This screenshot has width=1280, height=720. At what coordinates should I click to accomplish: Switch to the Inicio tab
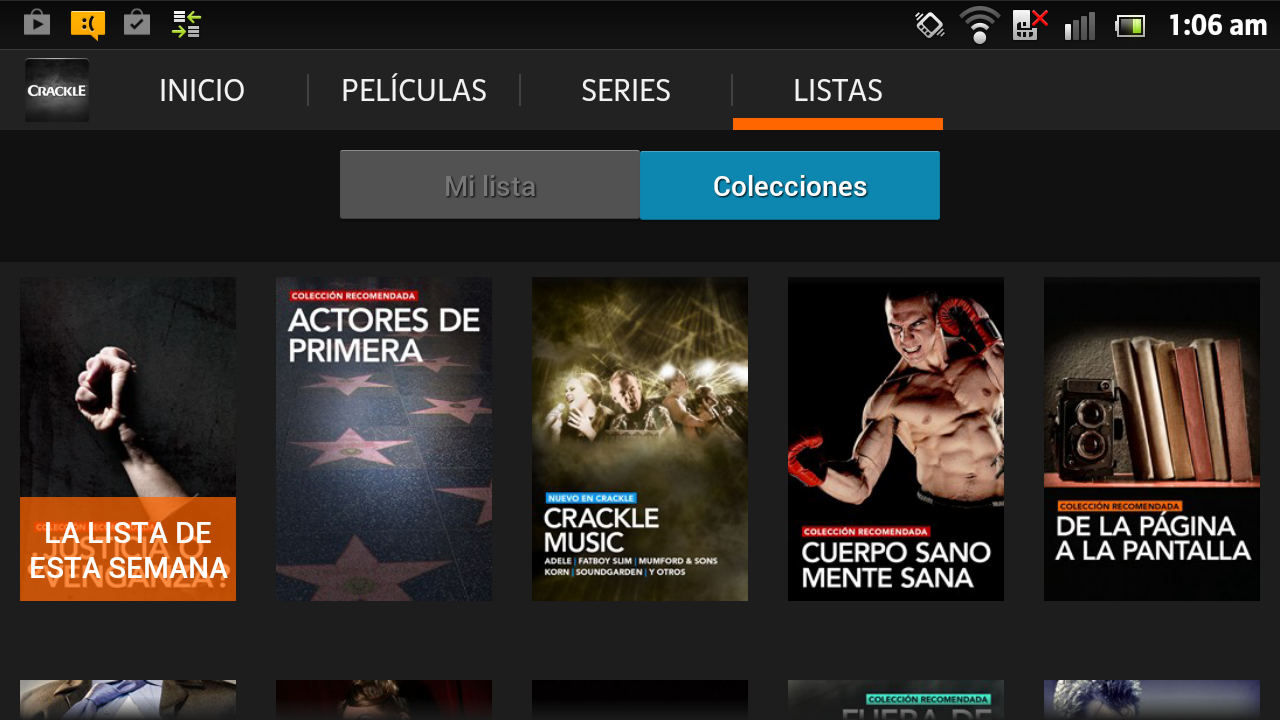coord(202,90)
